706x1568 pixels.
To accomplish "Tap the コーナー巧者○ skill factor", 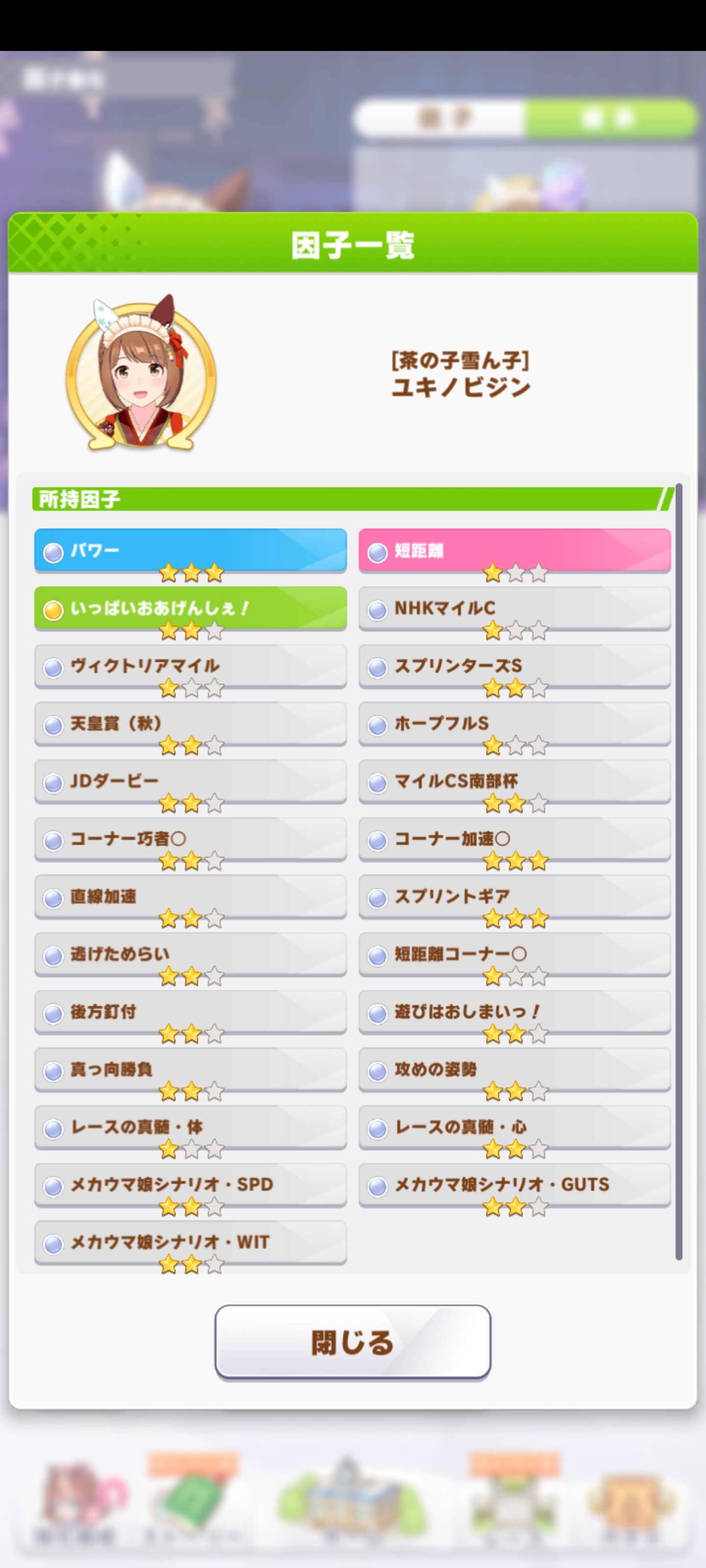I will click(190, 839).
